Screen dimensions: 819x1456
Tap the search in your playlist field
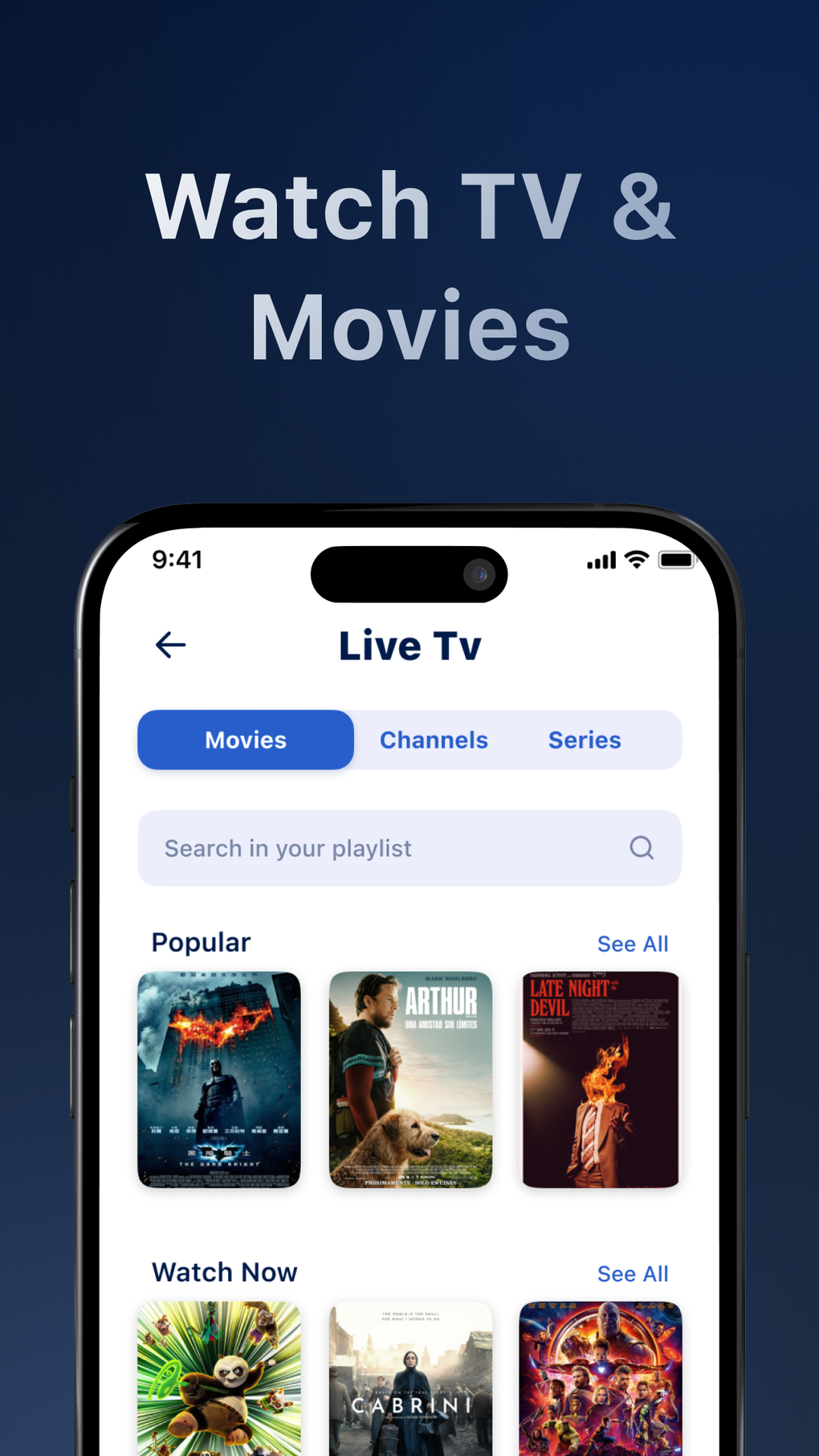click(361, 848)
